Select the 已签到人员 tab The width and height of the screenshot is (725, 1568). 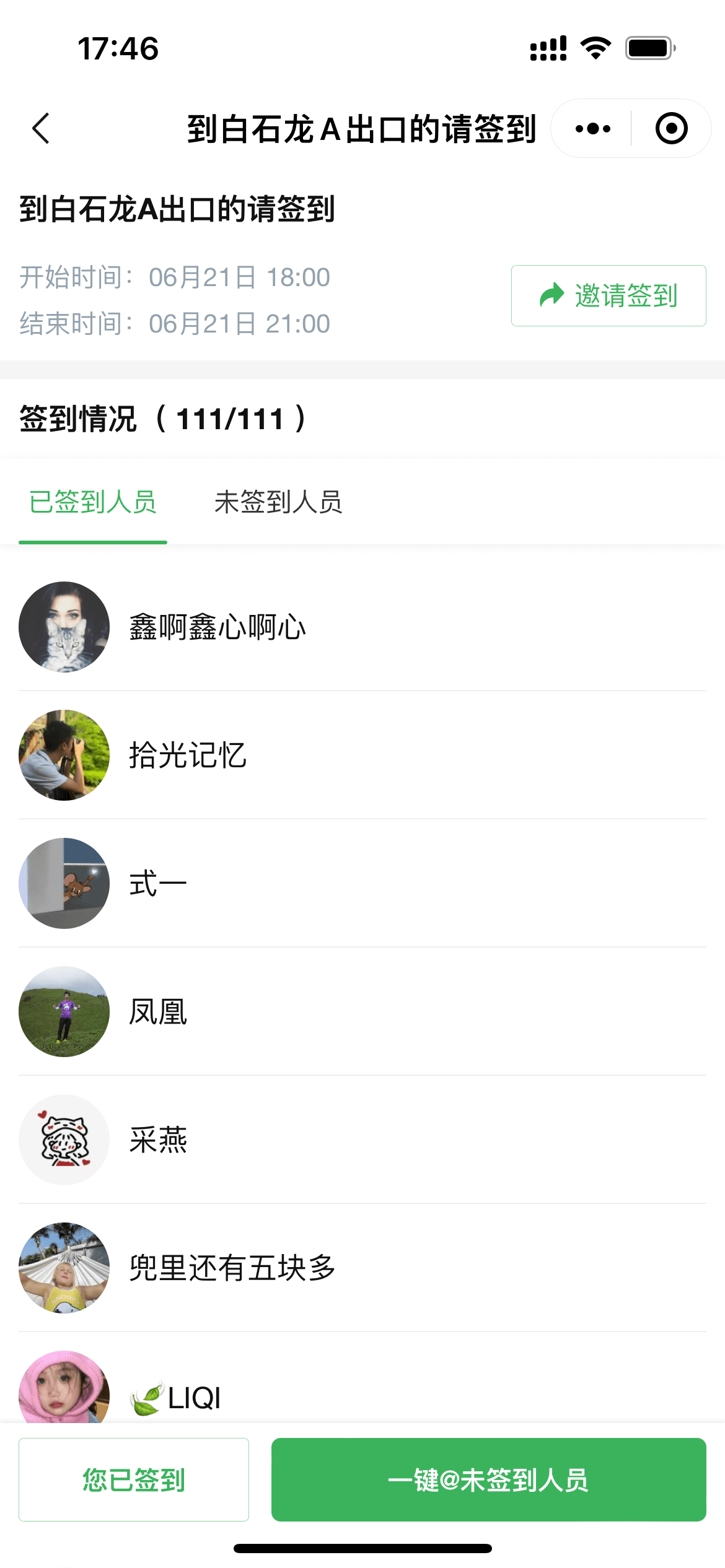click(x=93, y=502)
